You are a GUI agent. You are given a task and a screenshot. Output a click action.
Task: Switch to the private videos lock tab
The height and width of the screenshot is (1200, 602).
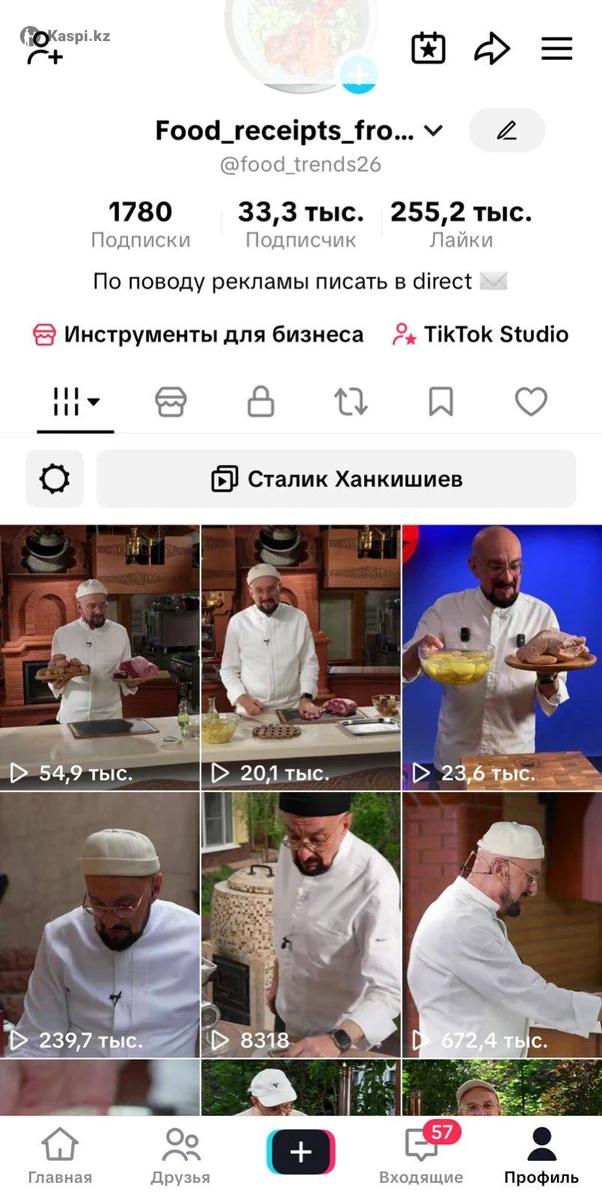260,402
